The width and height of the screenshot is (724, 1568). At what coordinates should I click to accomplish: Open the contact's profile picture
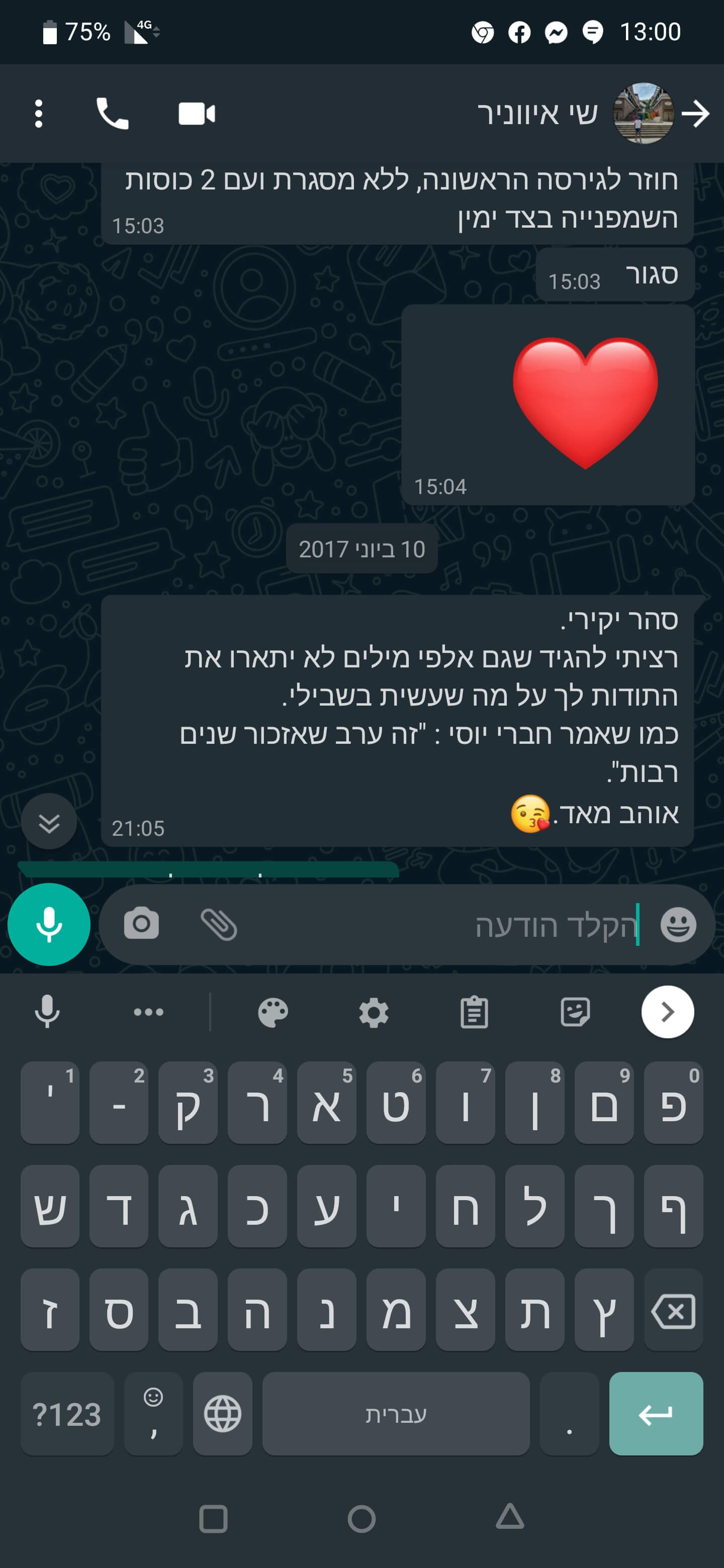pyautogui.click(x=643, y=114)
